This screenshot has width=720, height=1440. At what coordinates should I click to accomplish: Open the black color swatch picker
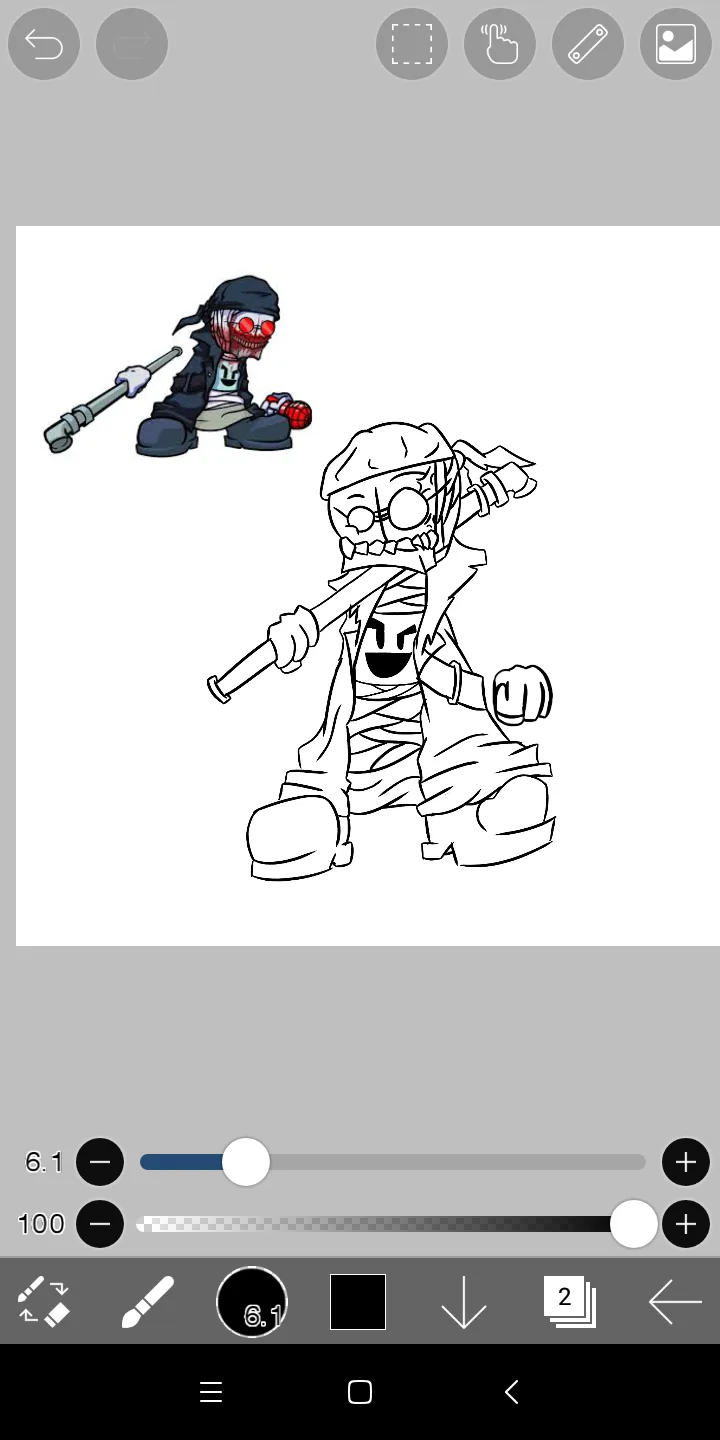click(358, 1302)
